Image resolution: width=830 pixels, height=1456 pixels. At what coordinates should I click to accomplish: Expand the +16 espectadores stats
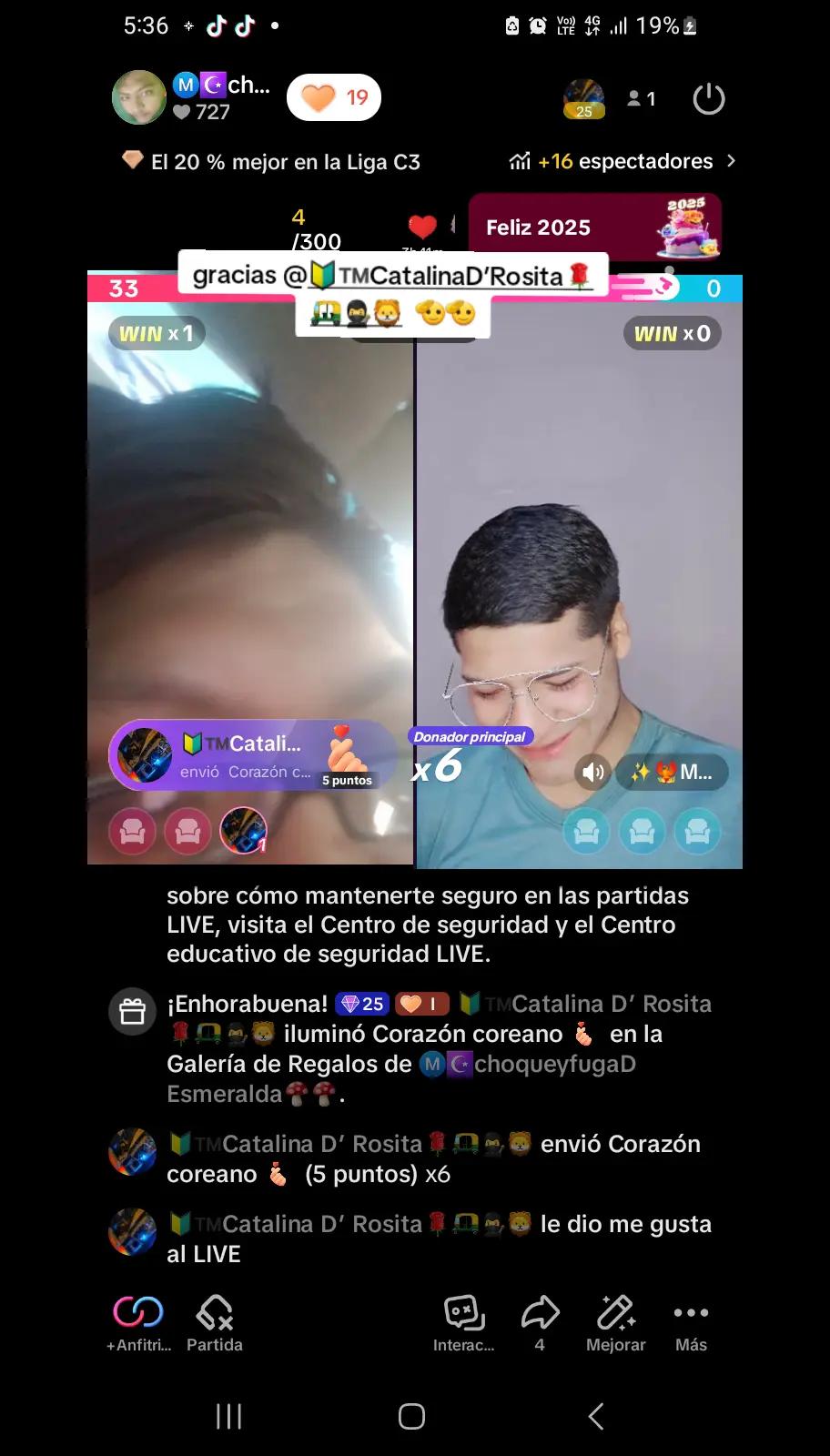pyautogui.click(x=622, y=161)
